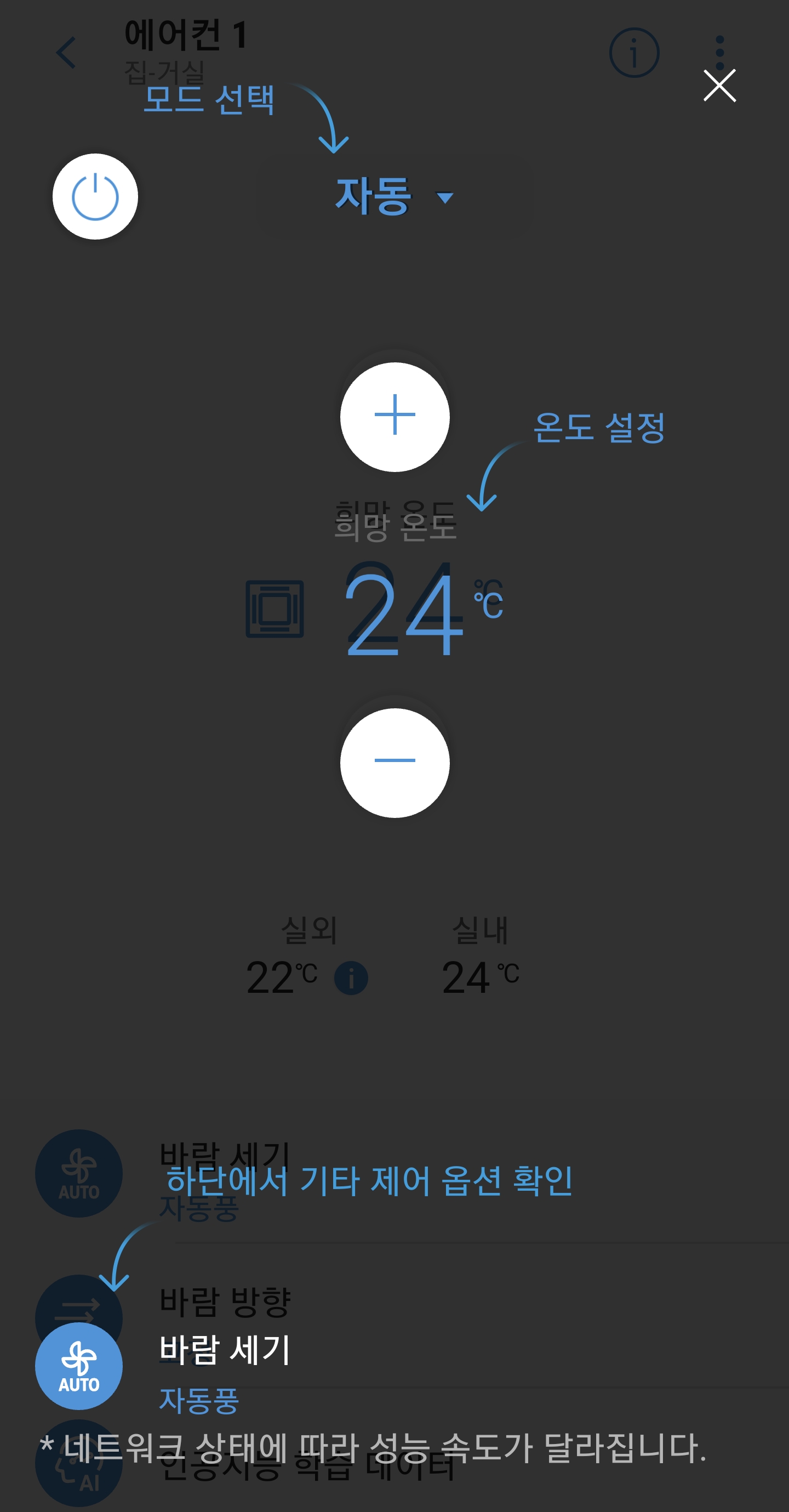Screen dimensions: 789x1512
Task: Increase temperature with the plus button
Action: (x=395, y=416)
